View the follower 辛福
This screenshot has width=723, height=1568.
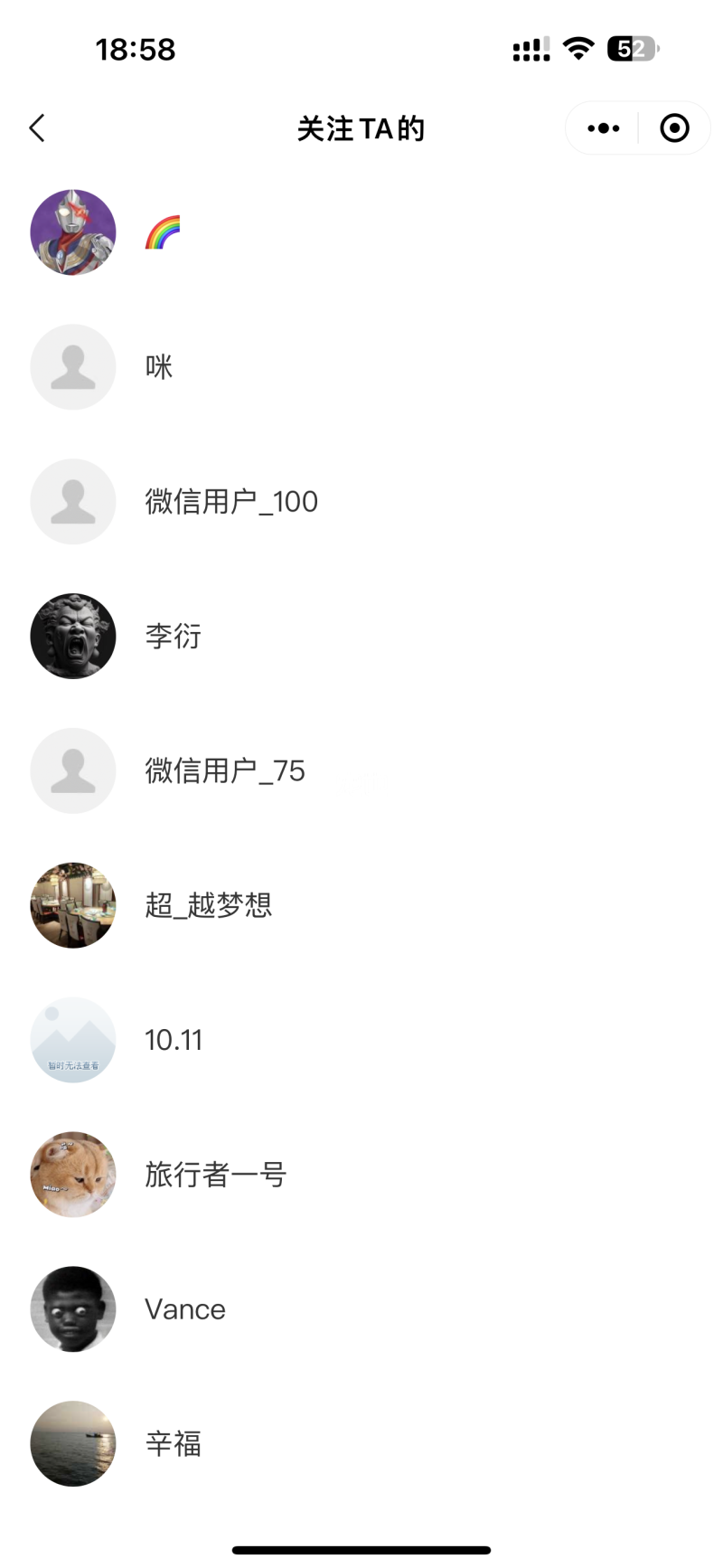pos(174,1444)
